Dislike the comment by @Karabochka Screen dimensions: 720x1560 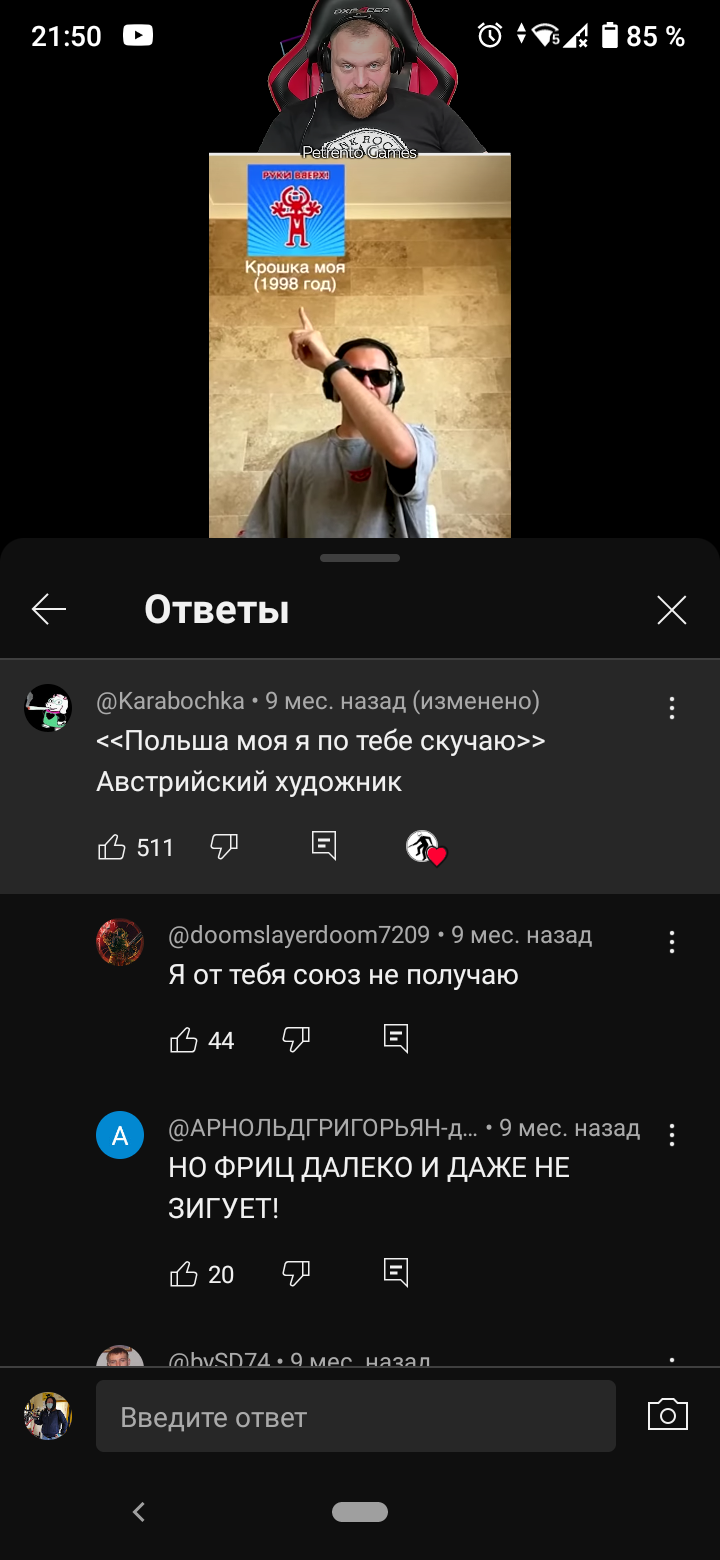click(224, 847)
